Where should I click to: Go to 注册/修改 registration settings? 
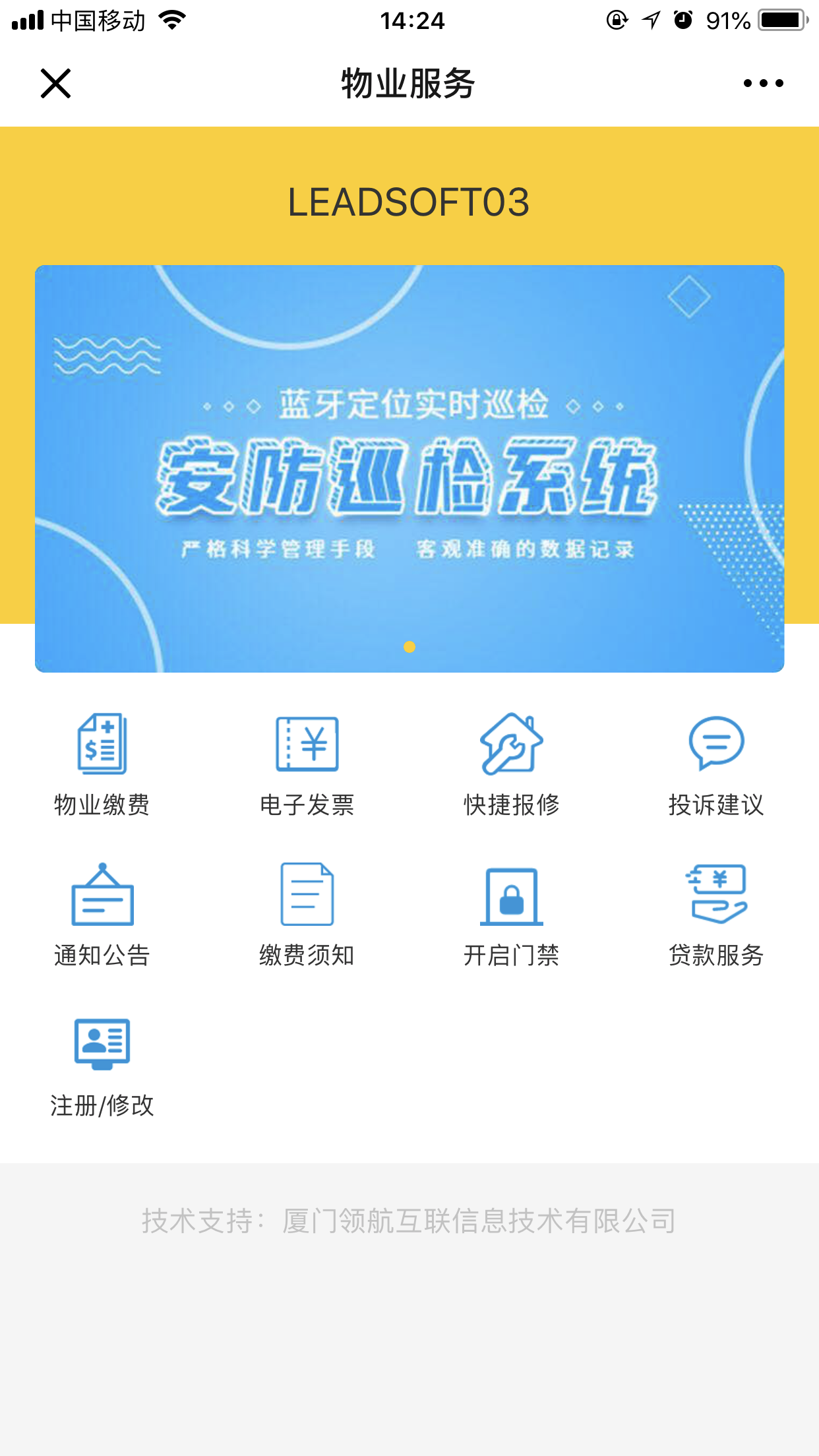(102, 1066)
